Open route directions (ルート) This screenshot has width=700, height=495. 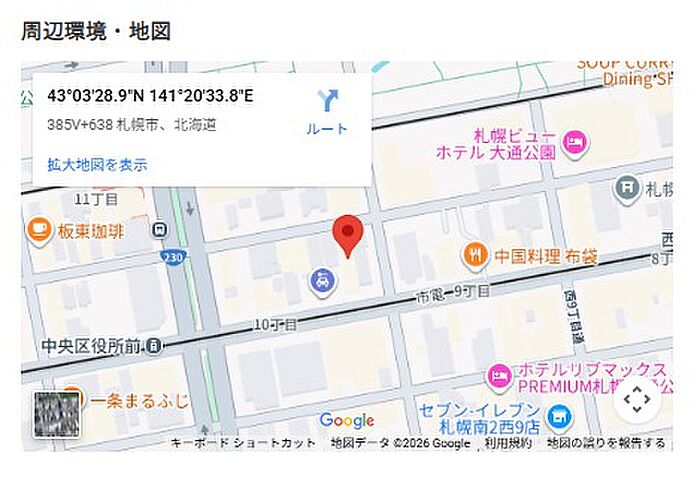point(328,112)
